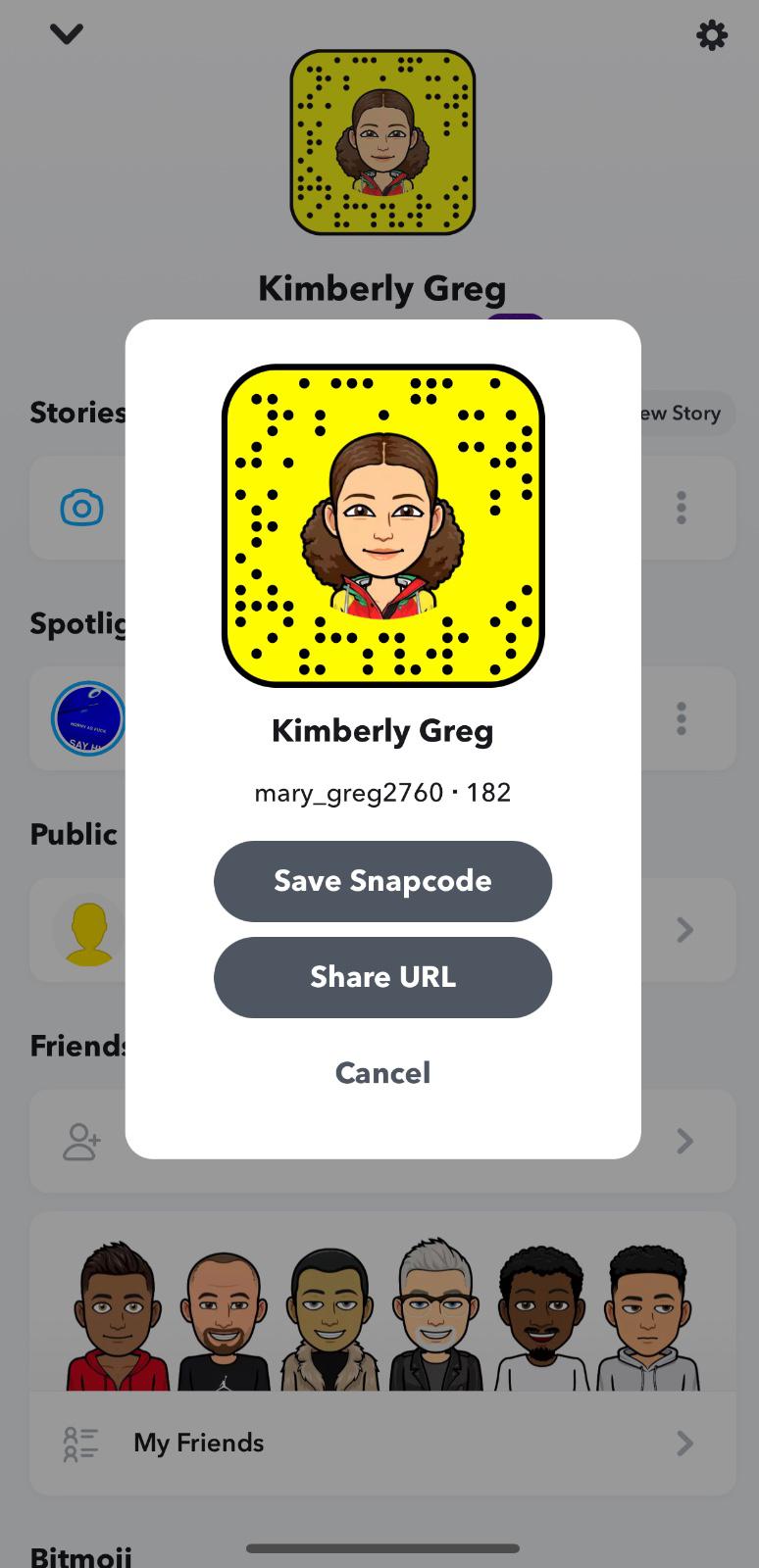Cancel the Snapcode dialog
Image resolution: width=759 pixels, height=1568 pixels.
point(382,1073)
